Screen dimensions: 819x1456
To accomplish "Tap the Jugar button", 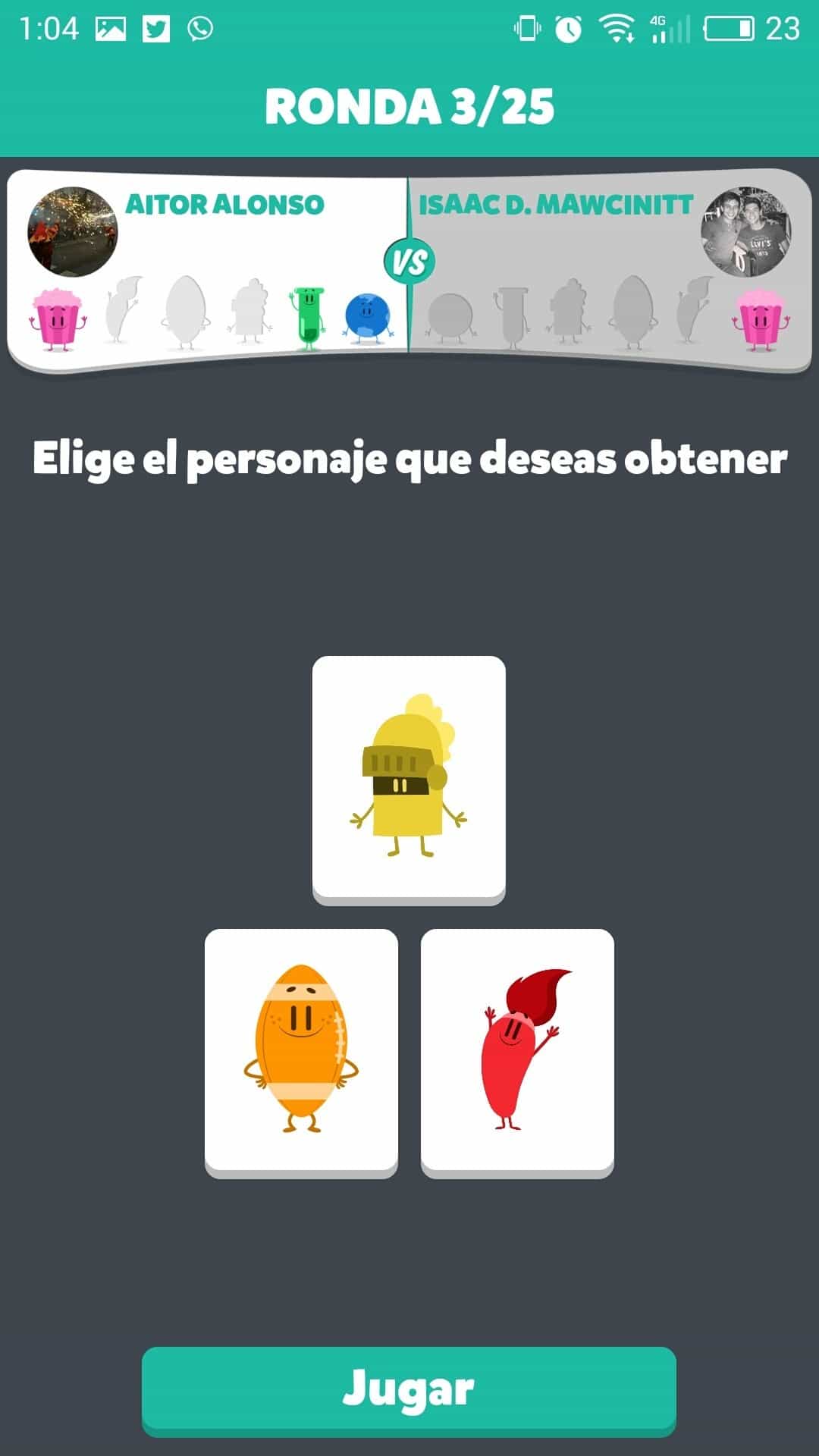I will tap(409, 1389).
